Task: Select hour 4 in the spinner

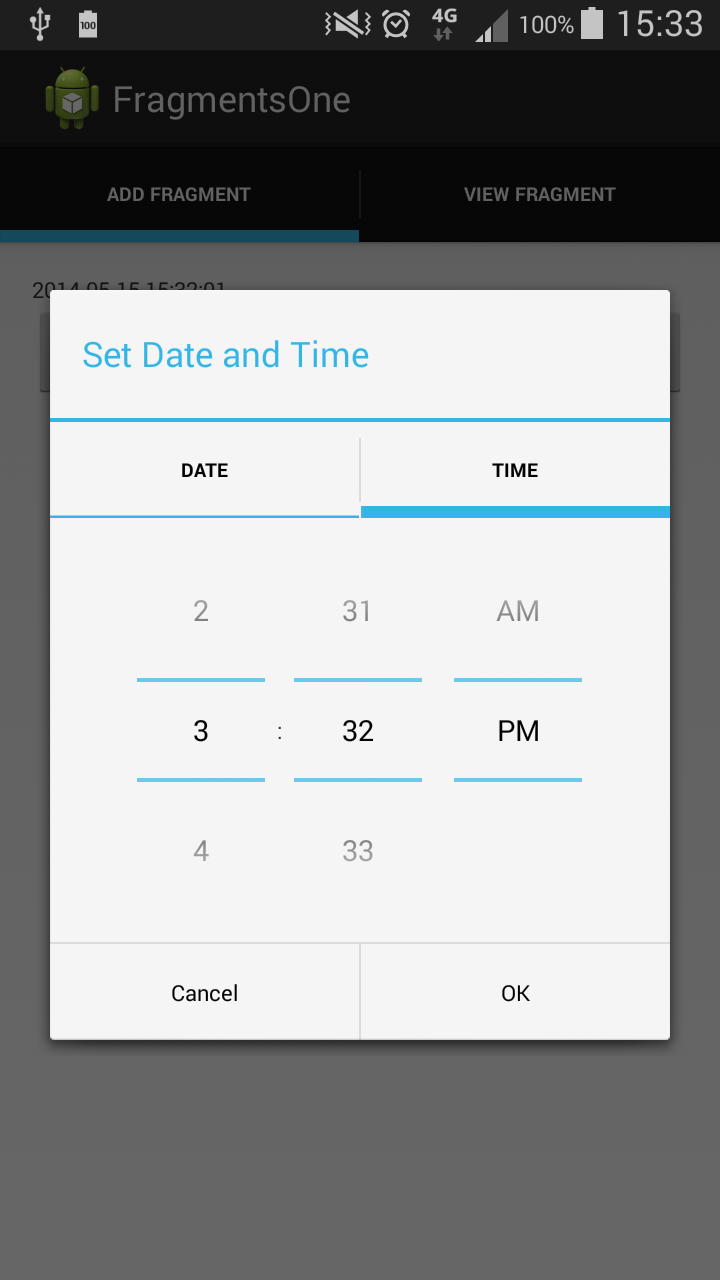Action: click(200, 850)
